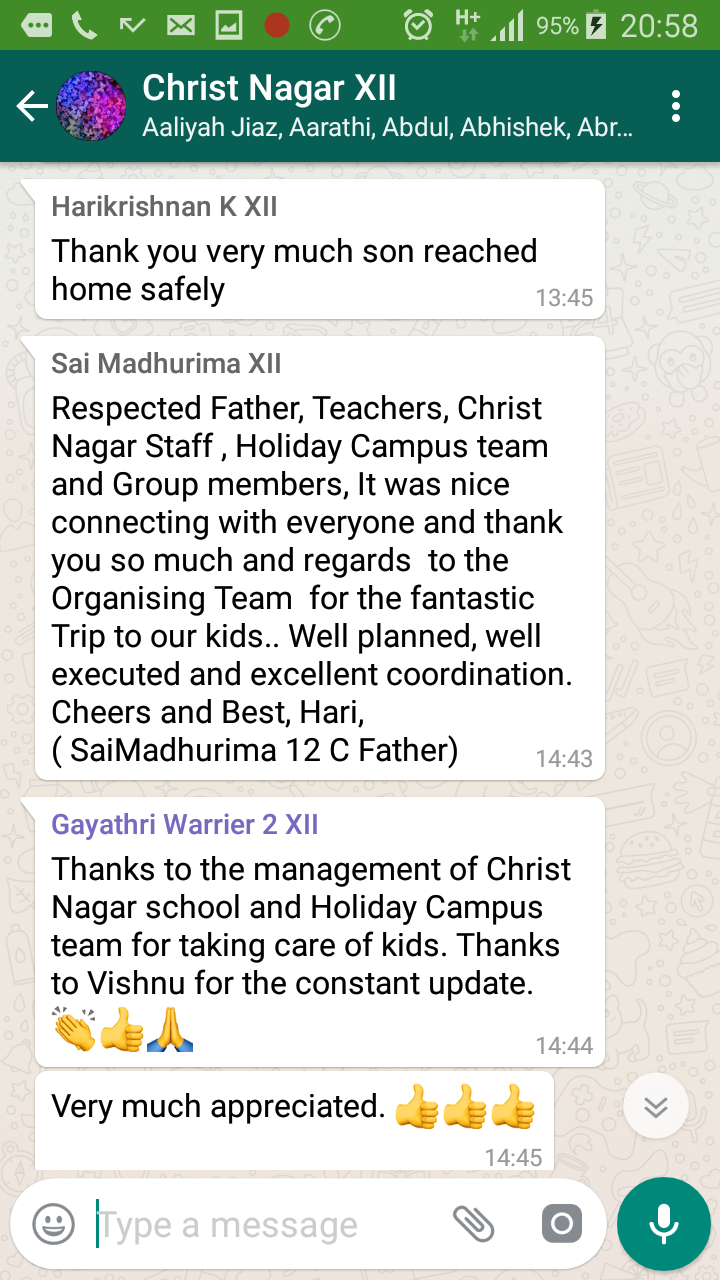Open the emoji picker
The image size is (720, 1280).
click(x=53, y=1223)
